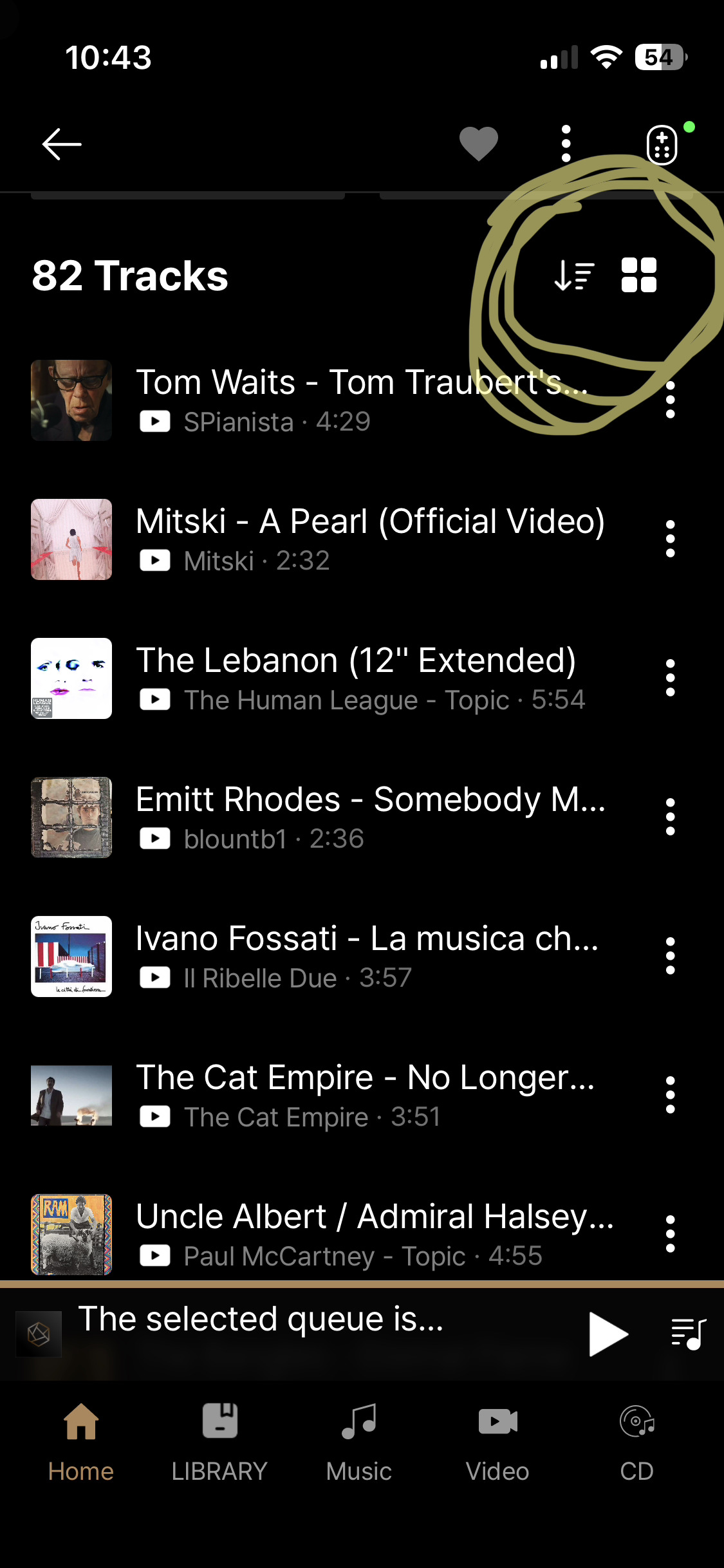Open options for Emitt Rhodes track

670,817
